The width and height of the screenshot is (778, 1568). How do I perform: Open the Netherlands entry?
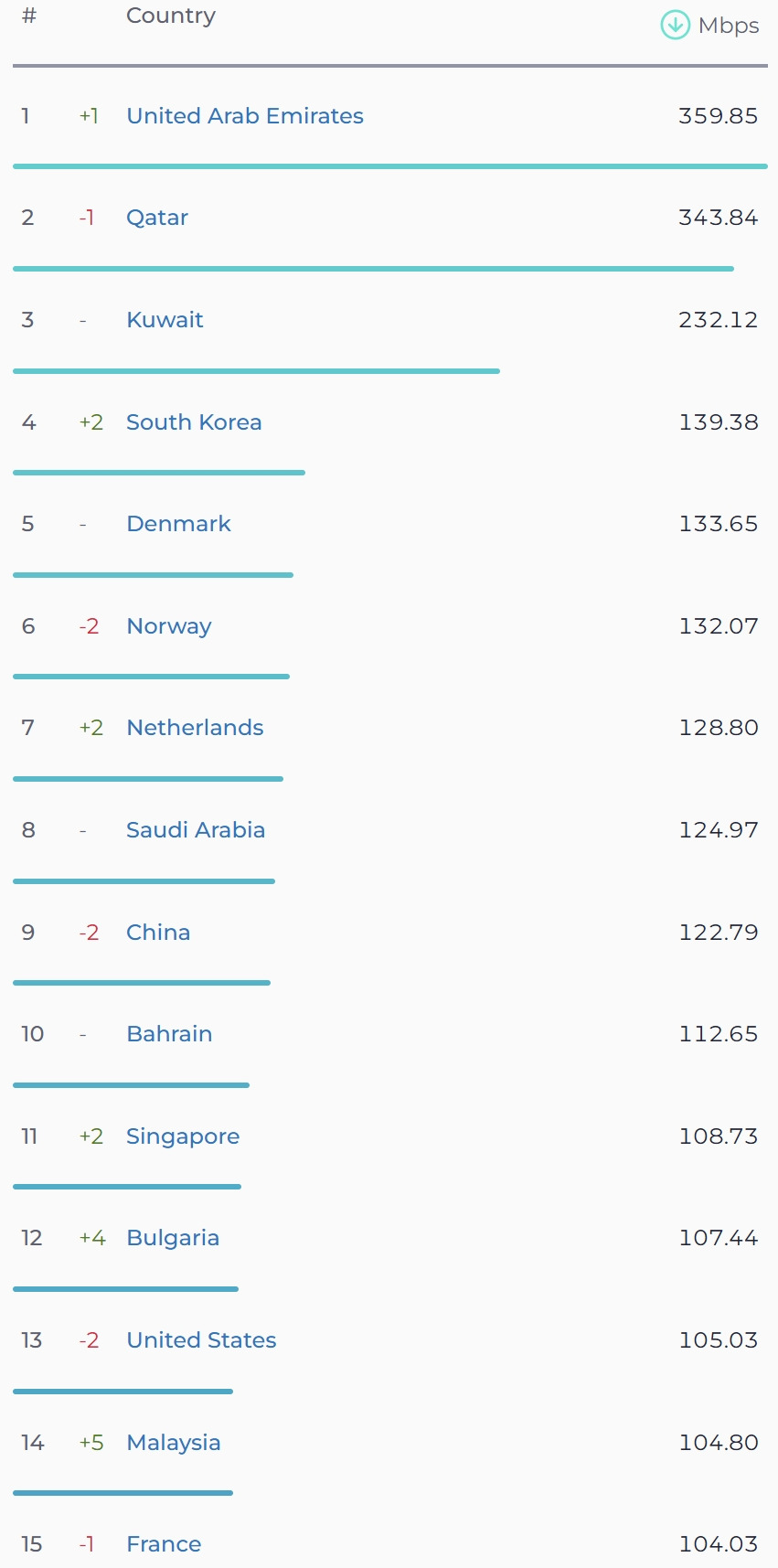195,728
